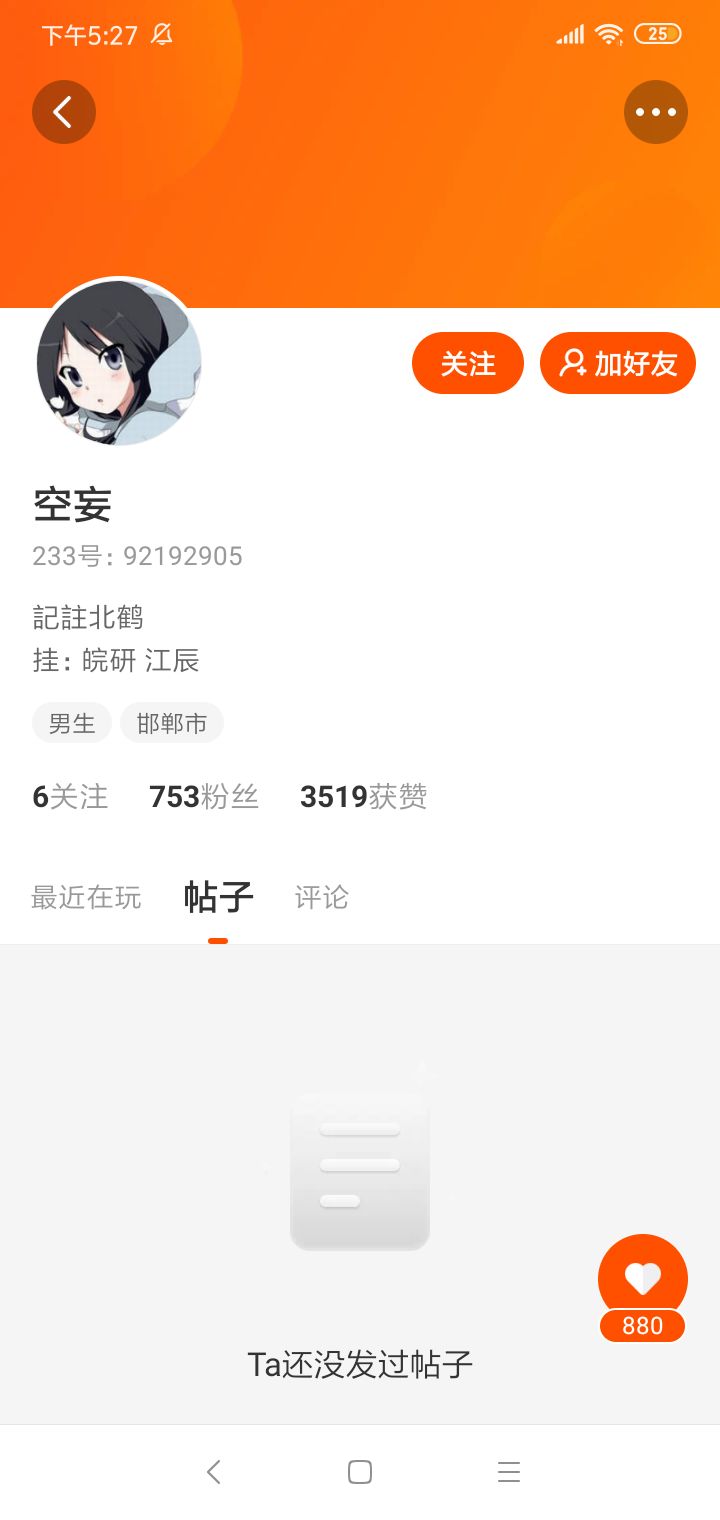Tap the floating heart like button
This screenshot has width=720, height=1520.
pyautogui.click(x=642, y=1278)
